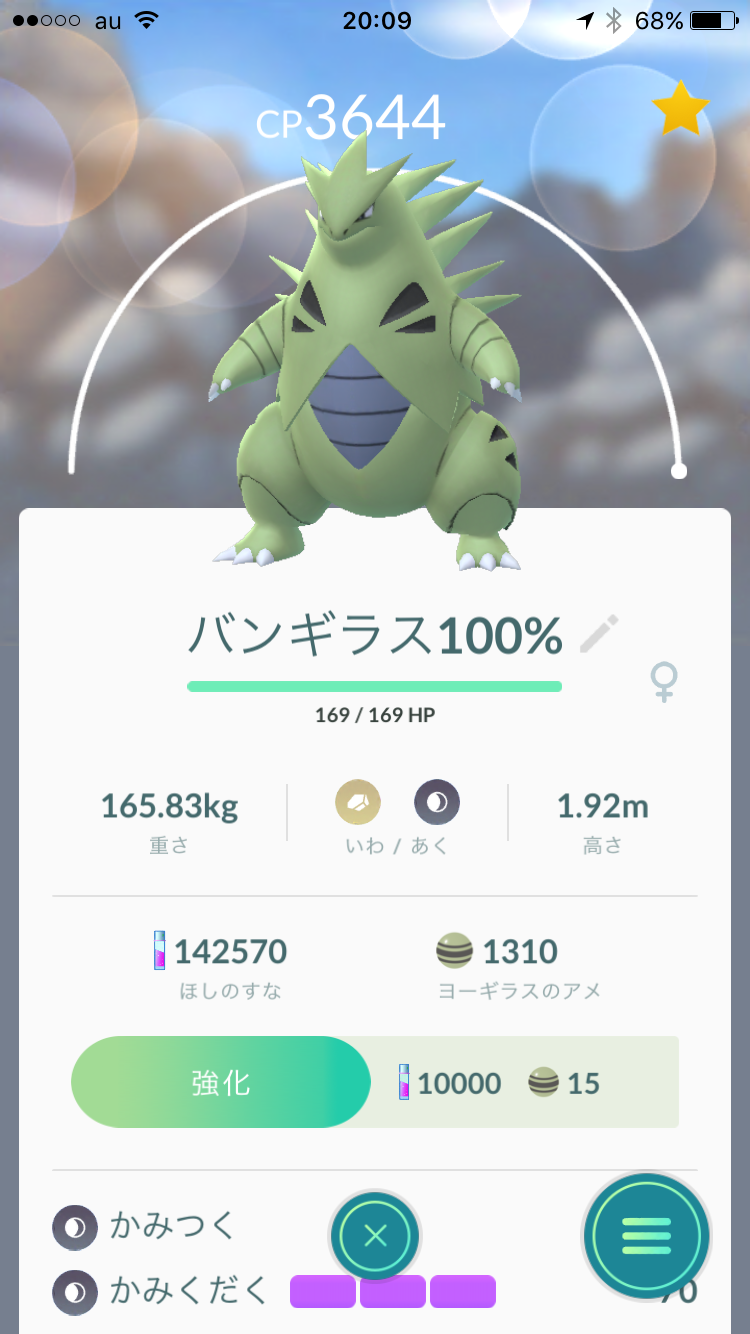Tap the 強化 power up button

coord(221,1082)
